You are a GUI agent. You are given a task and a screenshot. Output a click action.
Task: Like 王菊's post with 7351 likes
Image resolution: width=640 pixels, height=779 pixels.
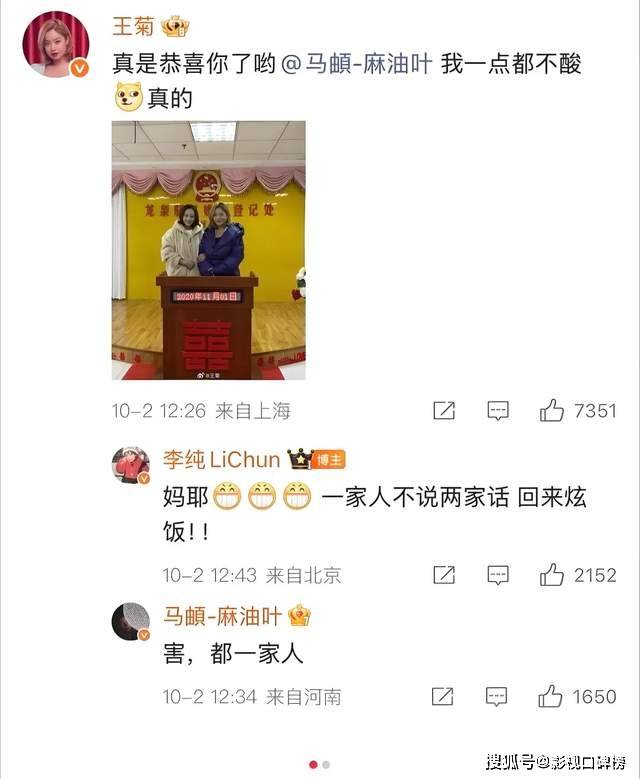[552, 411]
